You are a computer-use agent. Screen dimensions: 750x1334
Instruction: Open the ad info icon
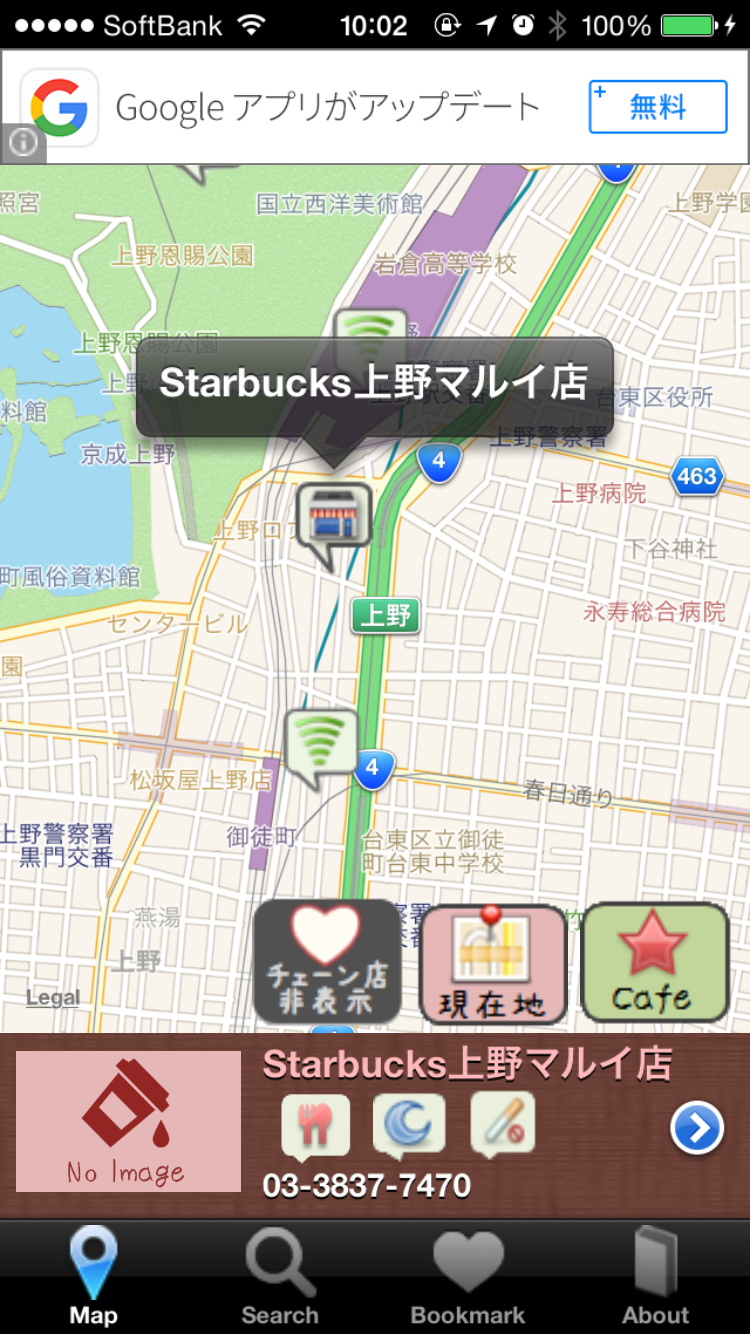click(x=22, y=144)
